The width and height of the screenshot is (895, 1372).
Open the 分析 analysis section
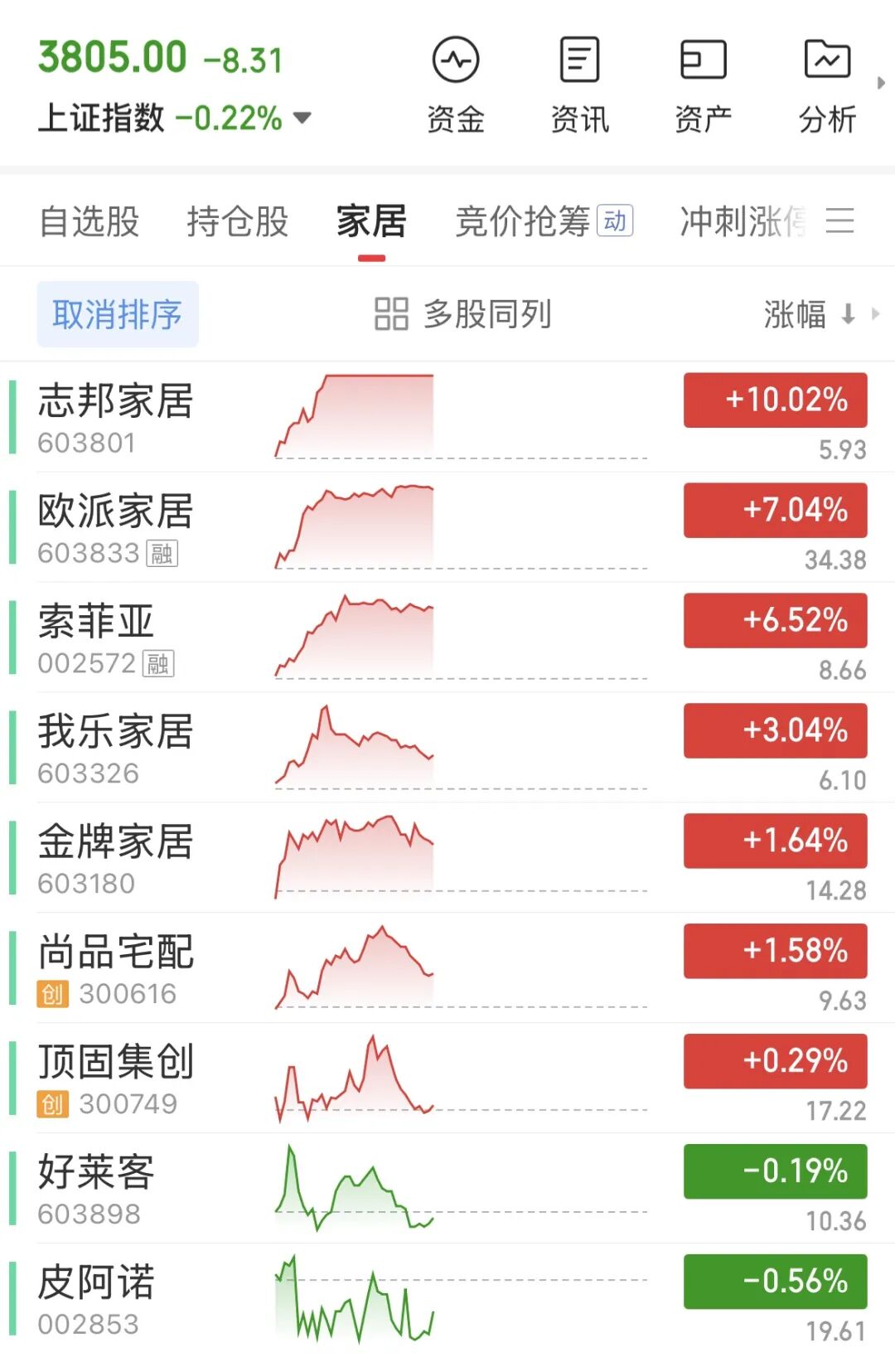pos(827,85)
